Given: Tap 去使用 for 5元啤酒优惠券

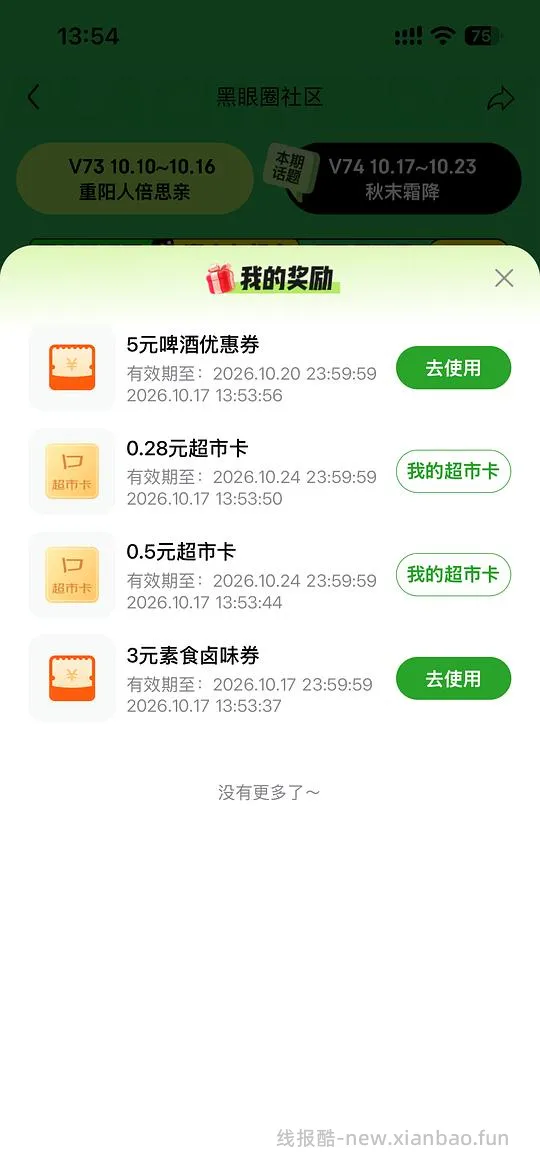Looking at the screenshot, I should click(453, 368).
